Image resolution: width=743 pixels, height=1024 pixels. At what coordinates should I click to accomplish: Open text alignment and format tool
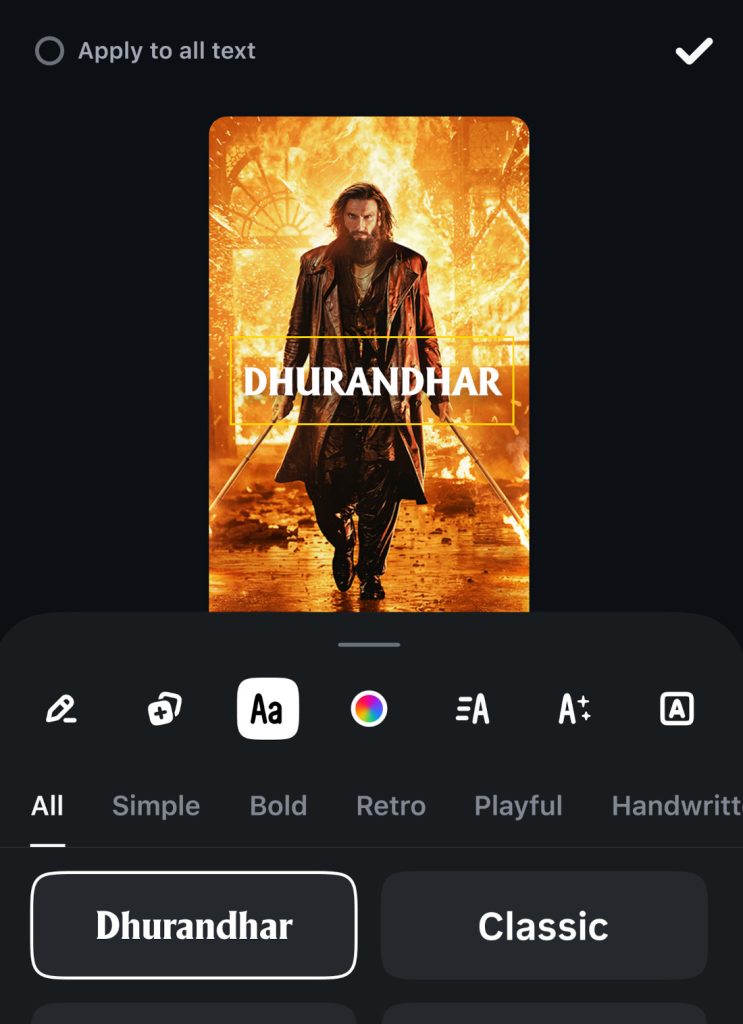click(472, 709)
